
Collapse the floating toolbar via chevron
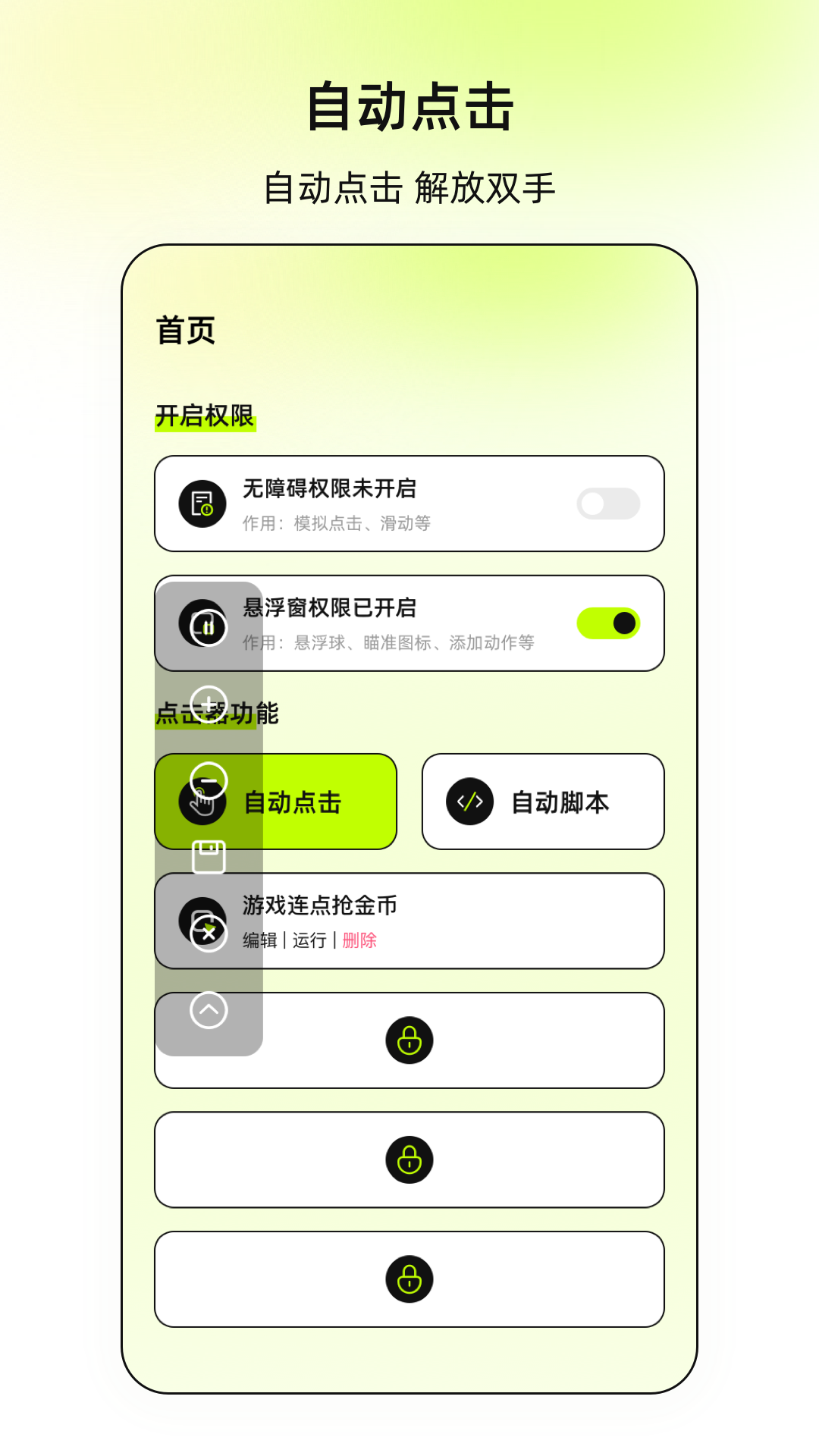pos(209,1010)
